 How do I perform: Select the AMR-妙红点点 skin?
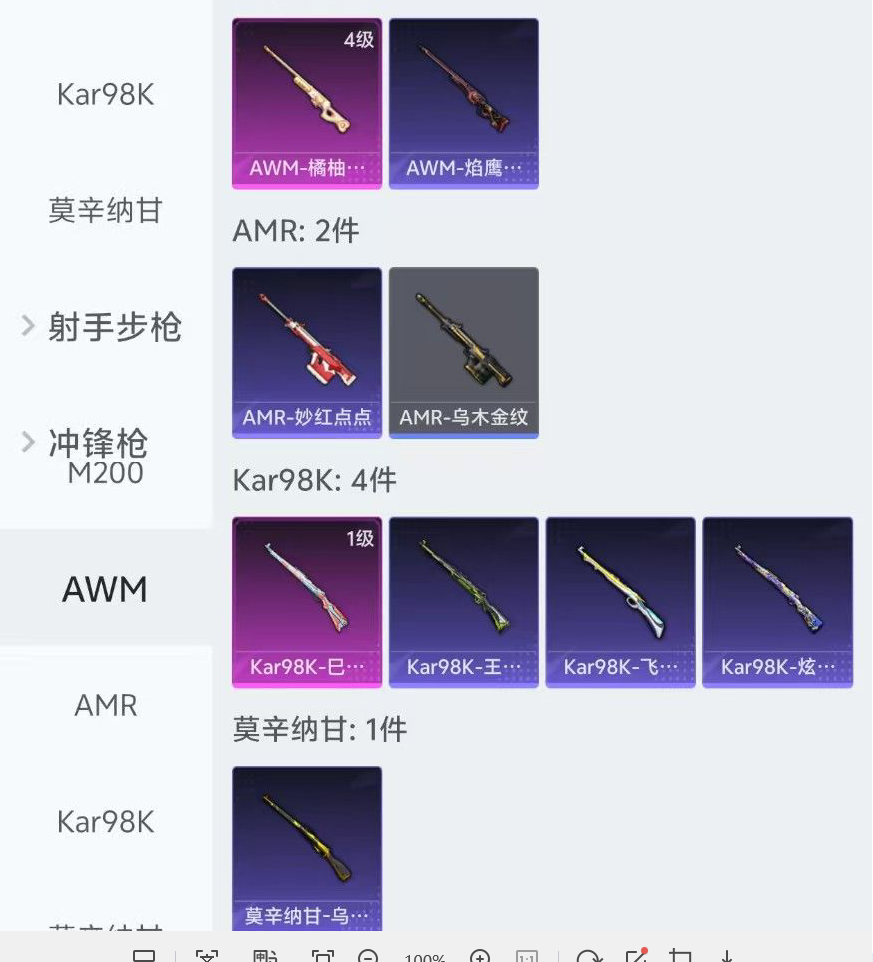coord(307,352)
